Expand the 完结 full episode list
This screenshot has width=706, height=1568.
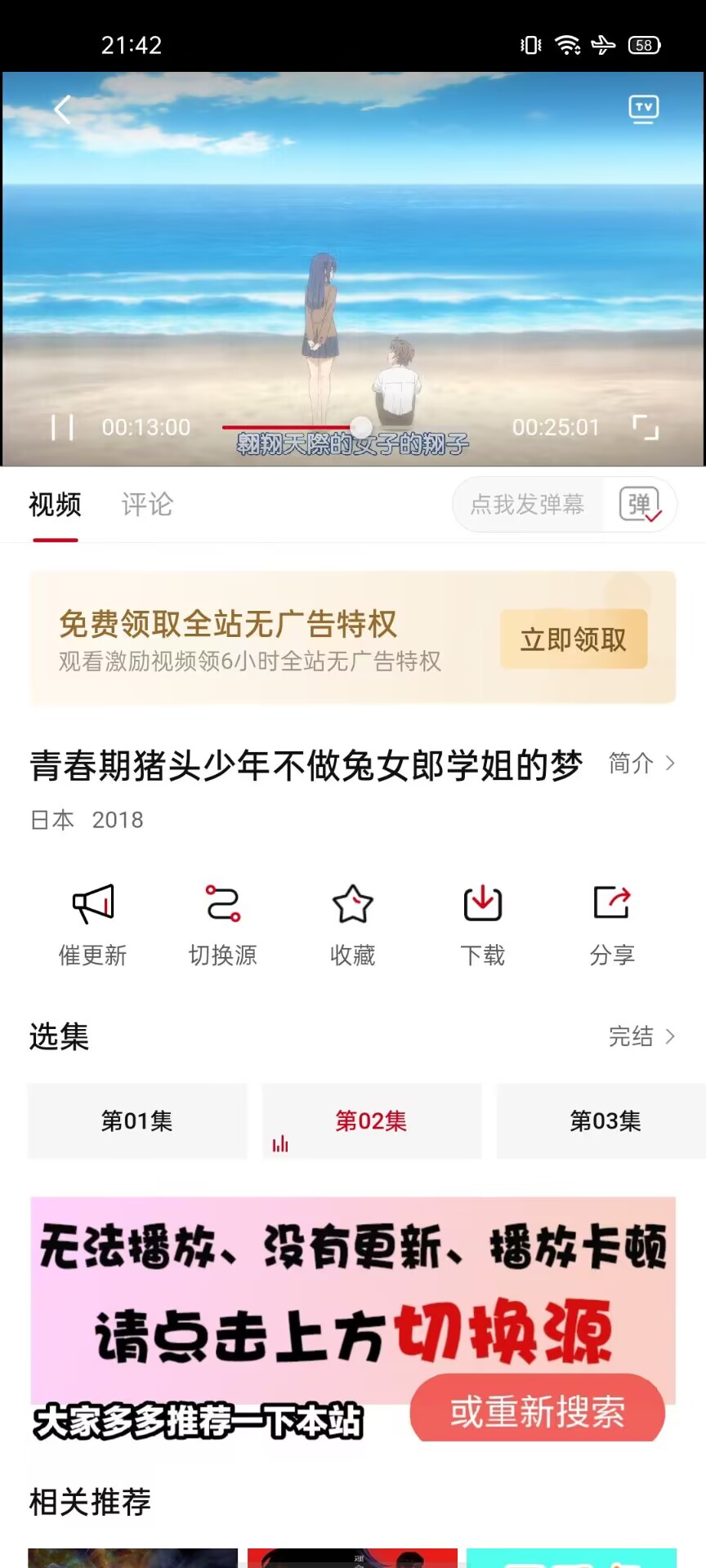coord(641,1036)
